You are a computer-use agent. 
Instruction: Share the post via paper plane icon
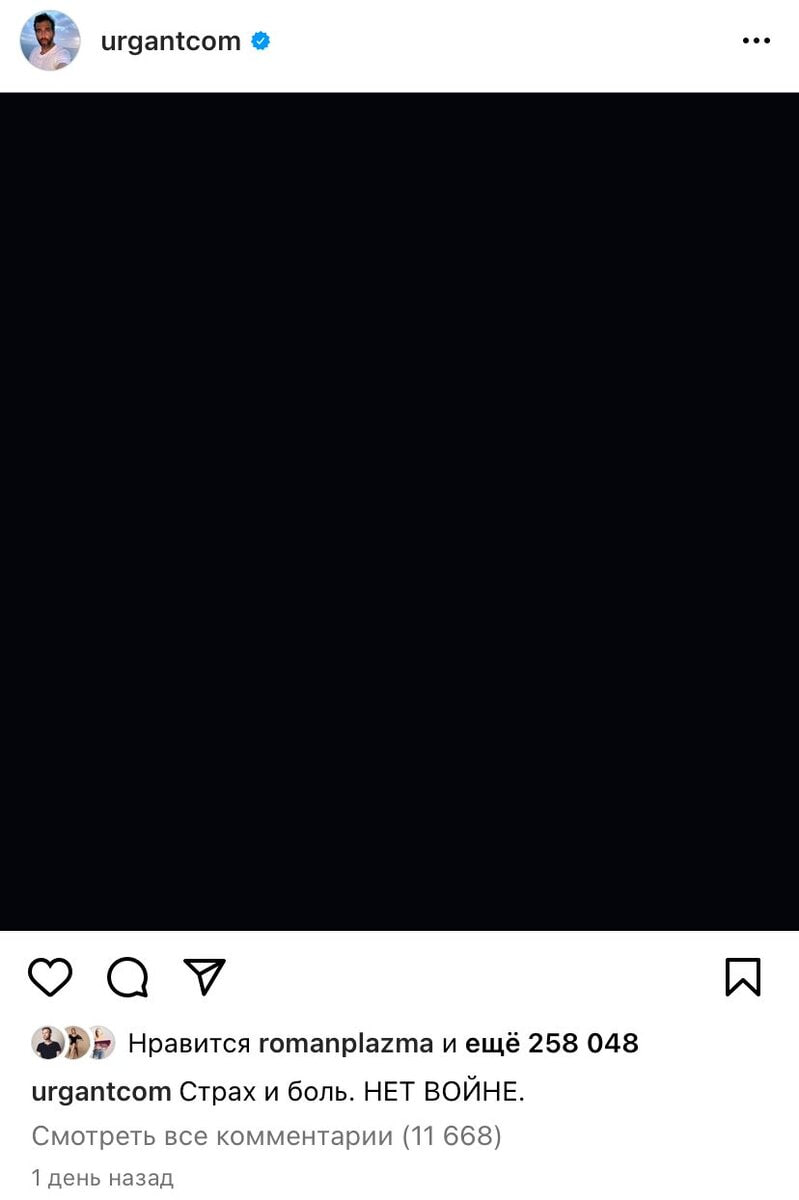205,977
